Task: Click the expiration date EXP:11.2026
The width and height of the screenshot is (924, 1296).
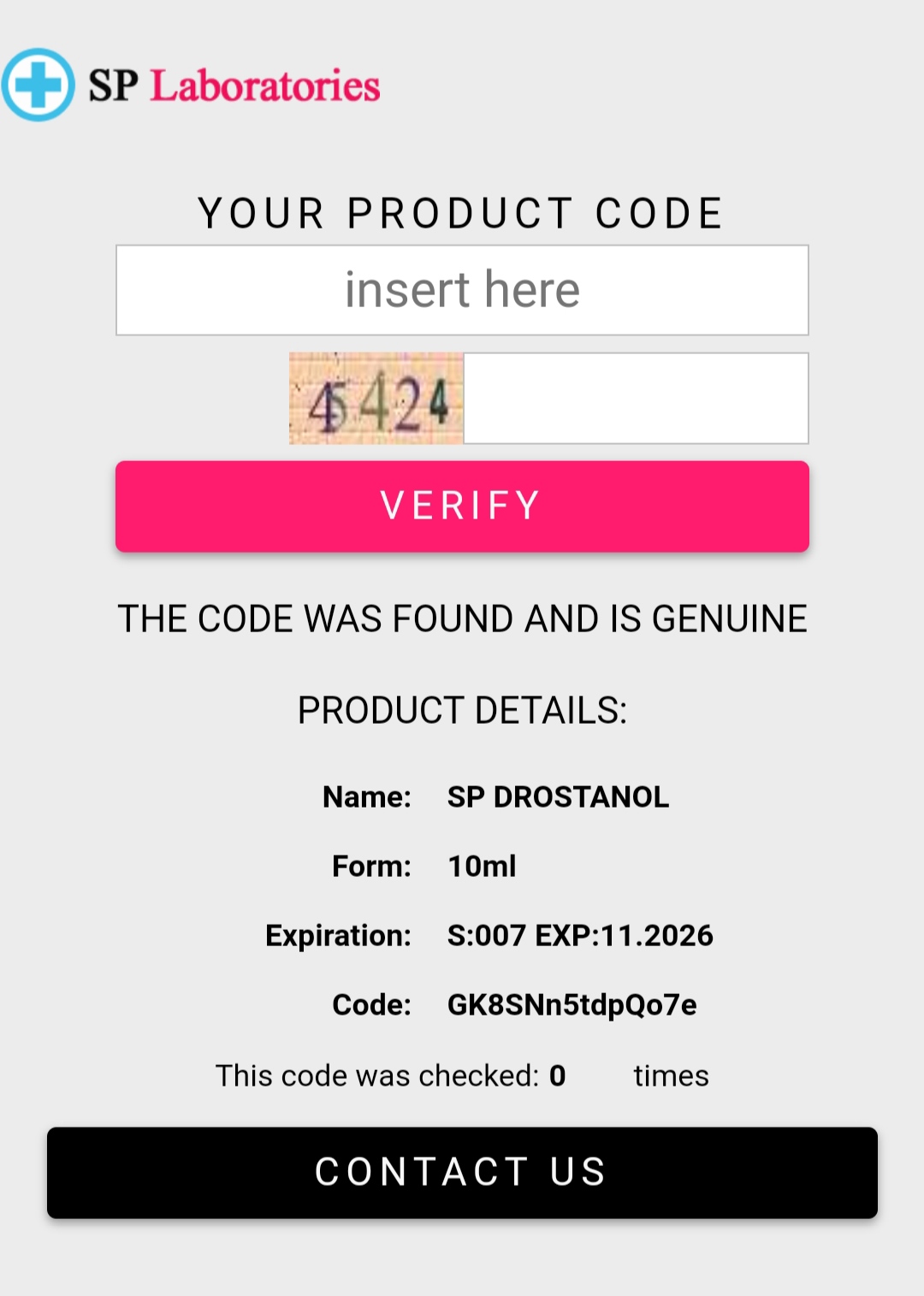Action: [580, 936]
